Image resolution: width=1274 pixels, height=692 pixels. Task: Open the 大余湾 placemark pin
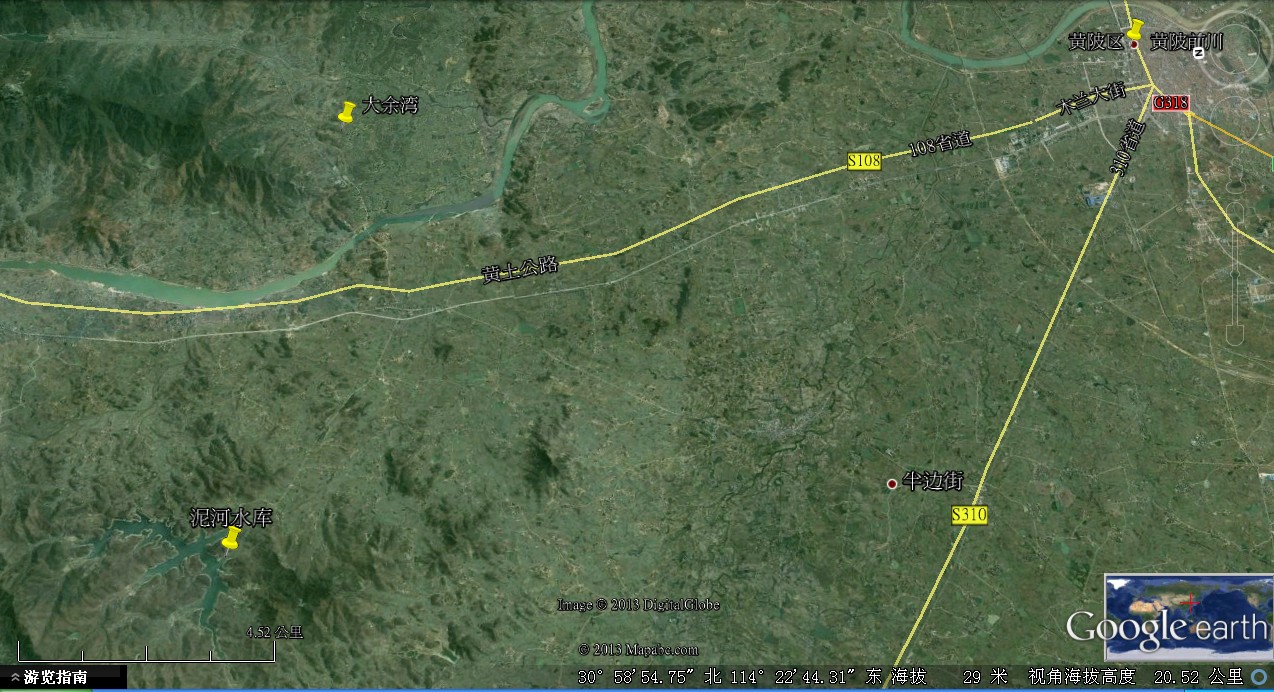point(347,112)
